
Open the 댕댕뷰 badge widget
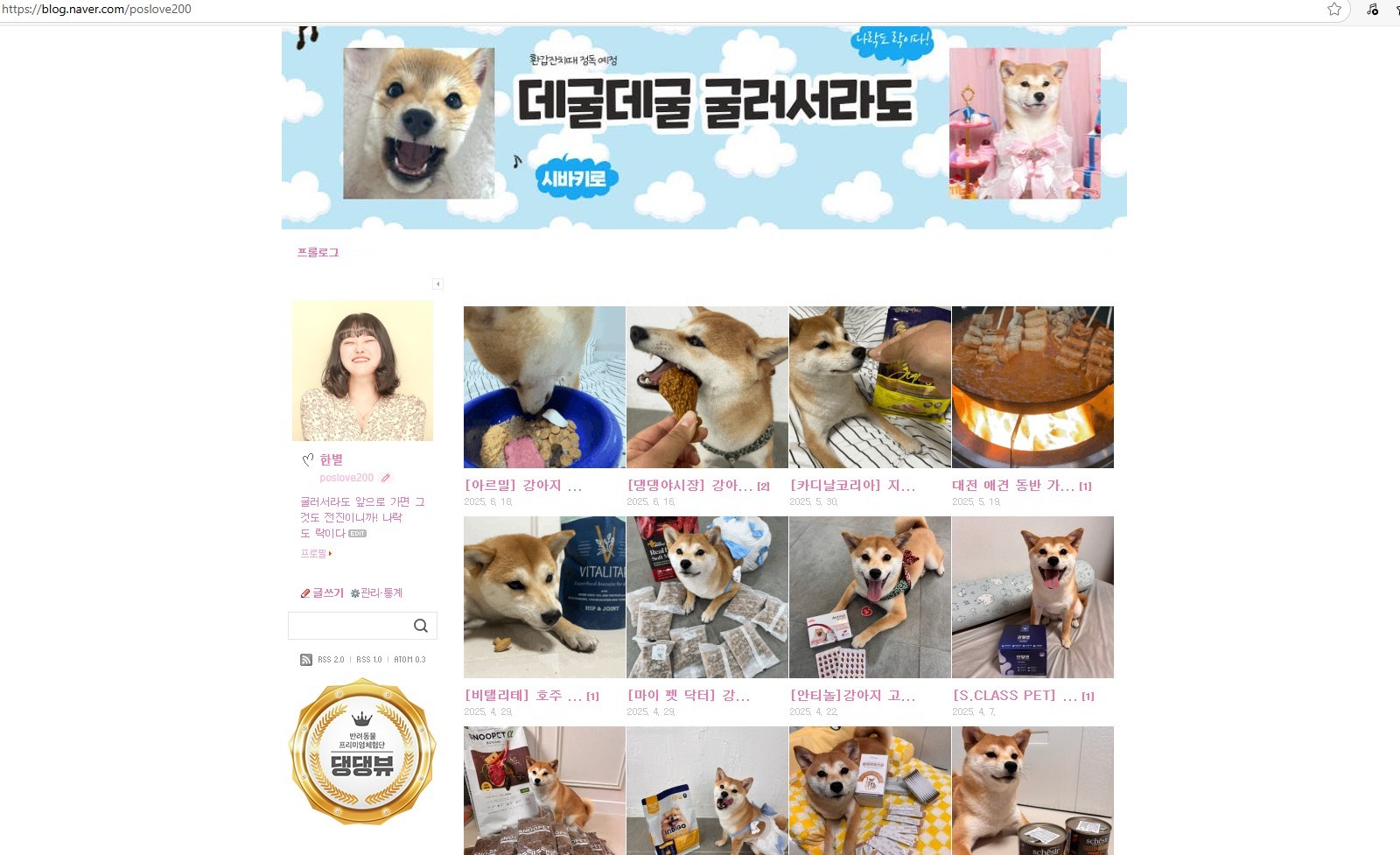tap(362, 752)
